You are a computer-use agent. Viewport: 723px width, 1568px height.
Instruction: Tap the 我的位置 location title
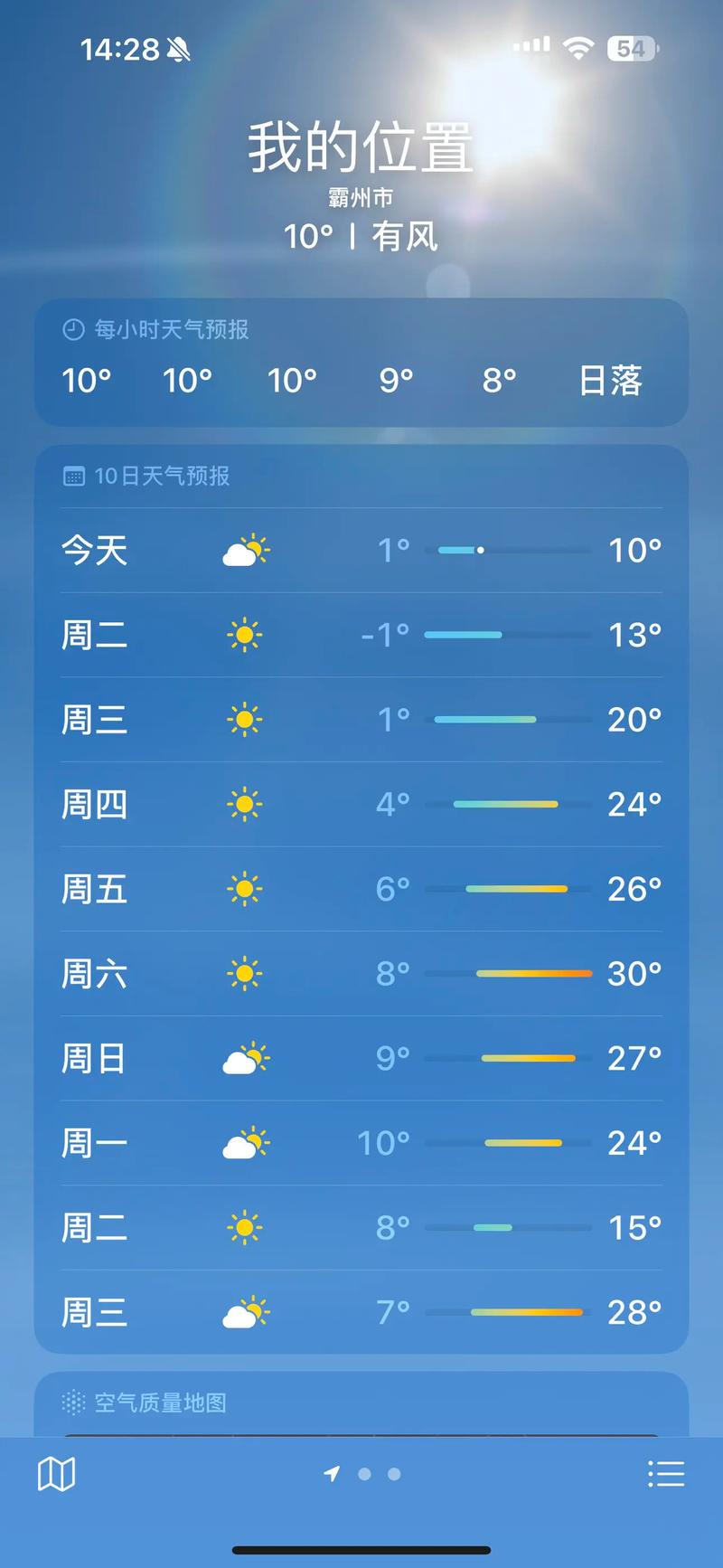pos(361,148)
